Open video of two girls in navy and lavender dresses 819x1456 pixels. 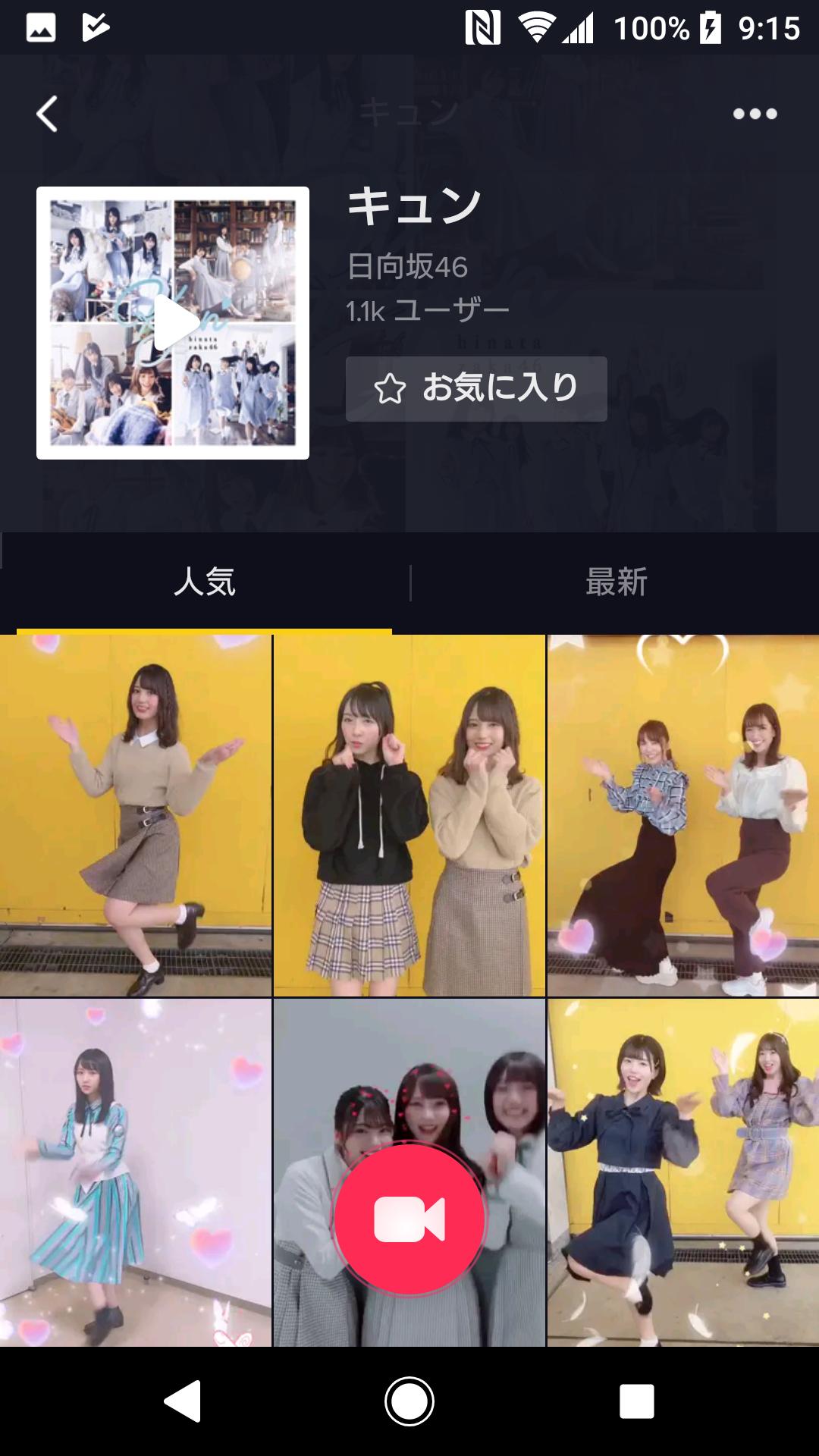tap(683, 1172)
